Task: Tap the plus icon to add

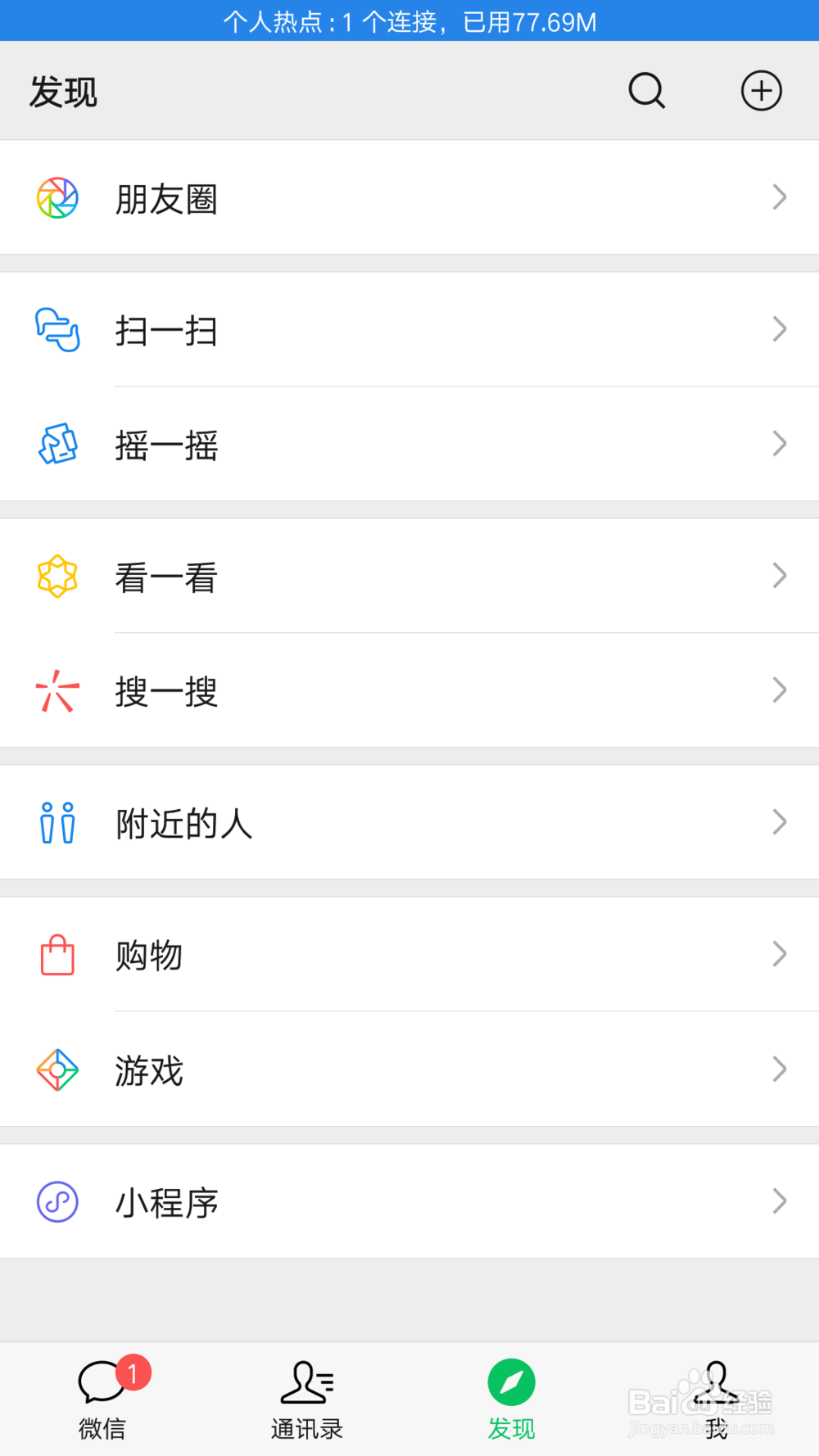Action: click(x=761, y=91)
